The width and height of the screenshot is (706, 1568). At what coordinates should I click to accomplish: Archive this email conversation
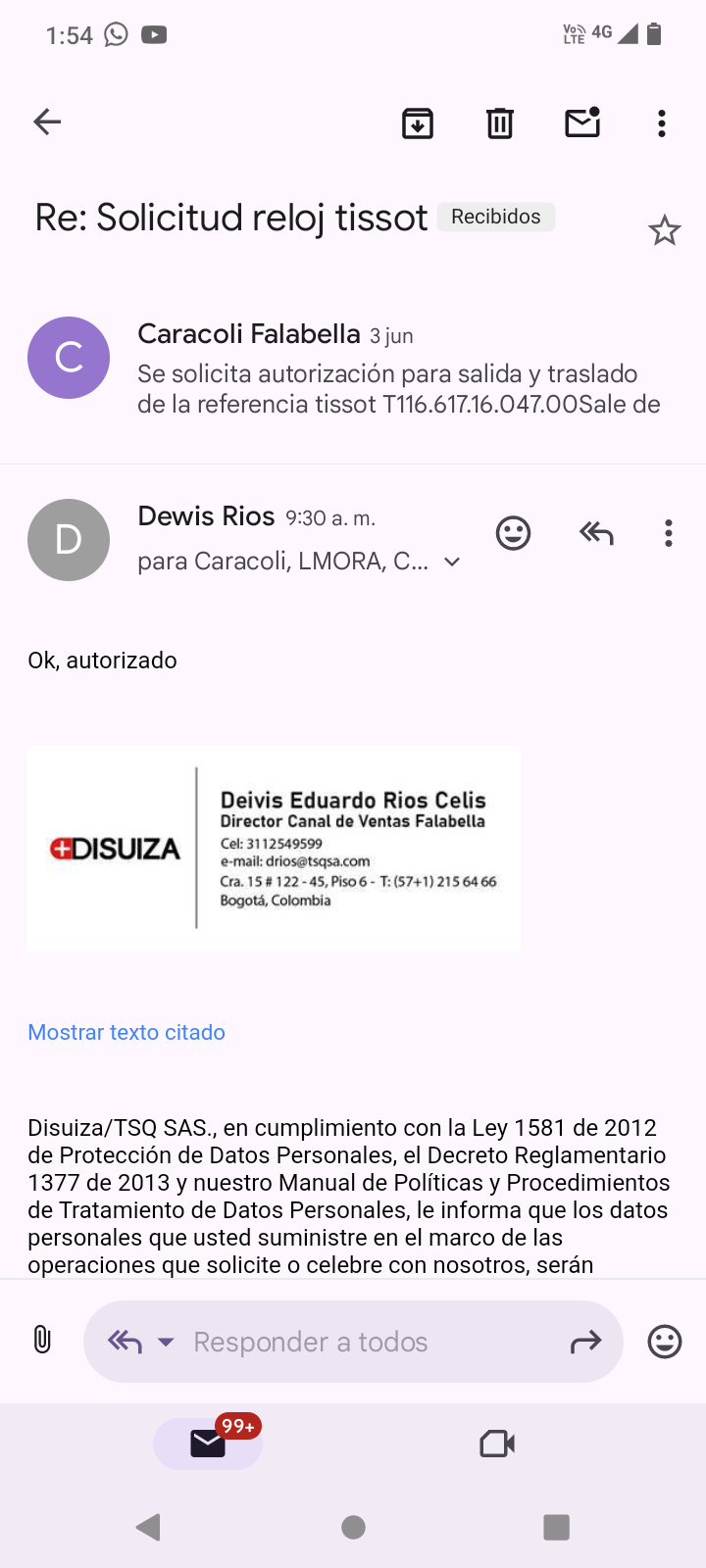point(418,122)
